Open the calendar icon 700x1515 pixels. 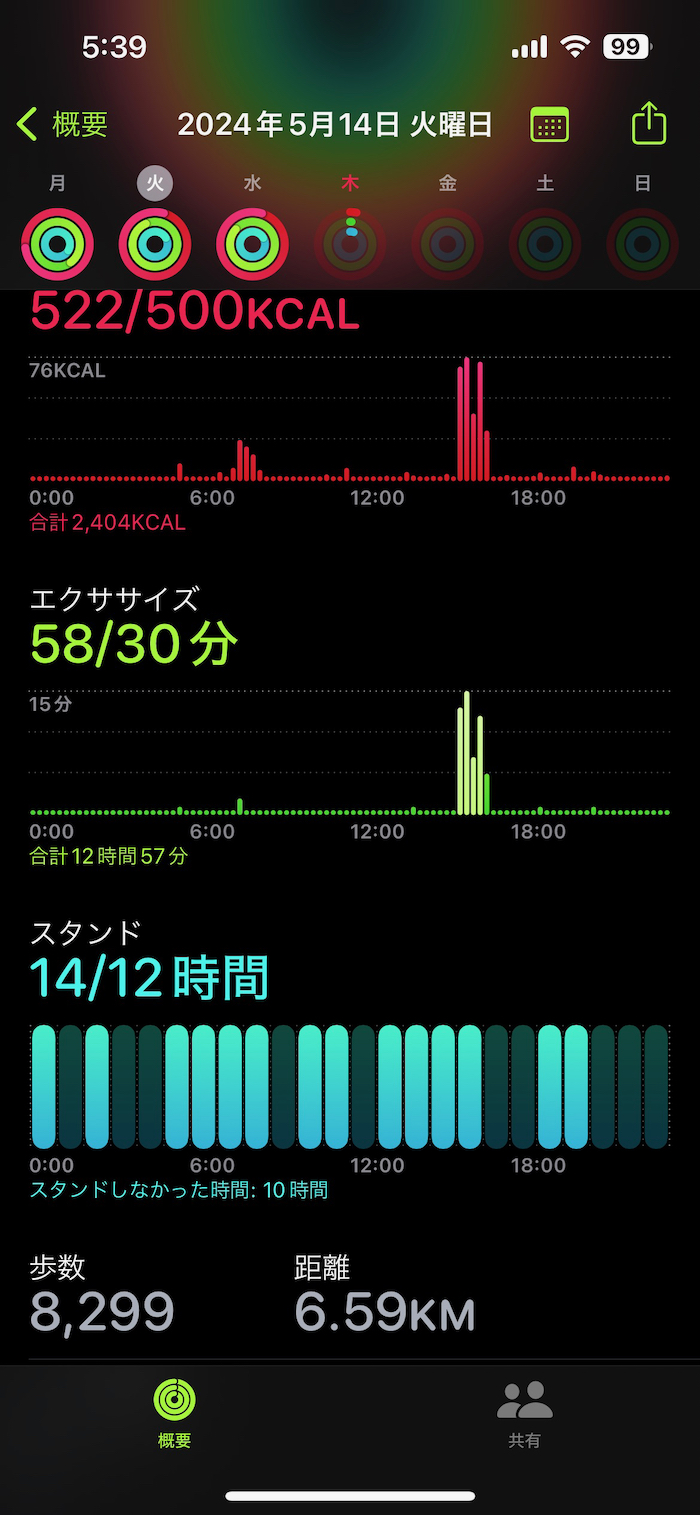click(x=549, y=125)
